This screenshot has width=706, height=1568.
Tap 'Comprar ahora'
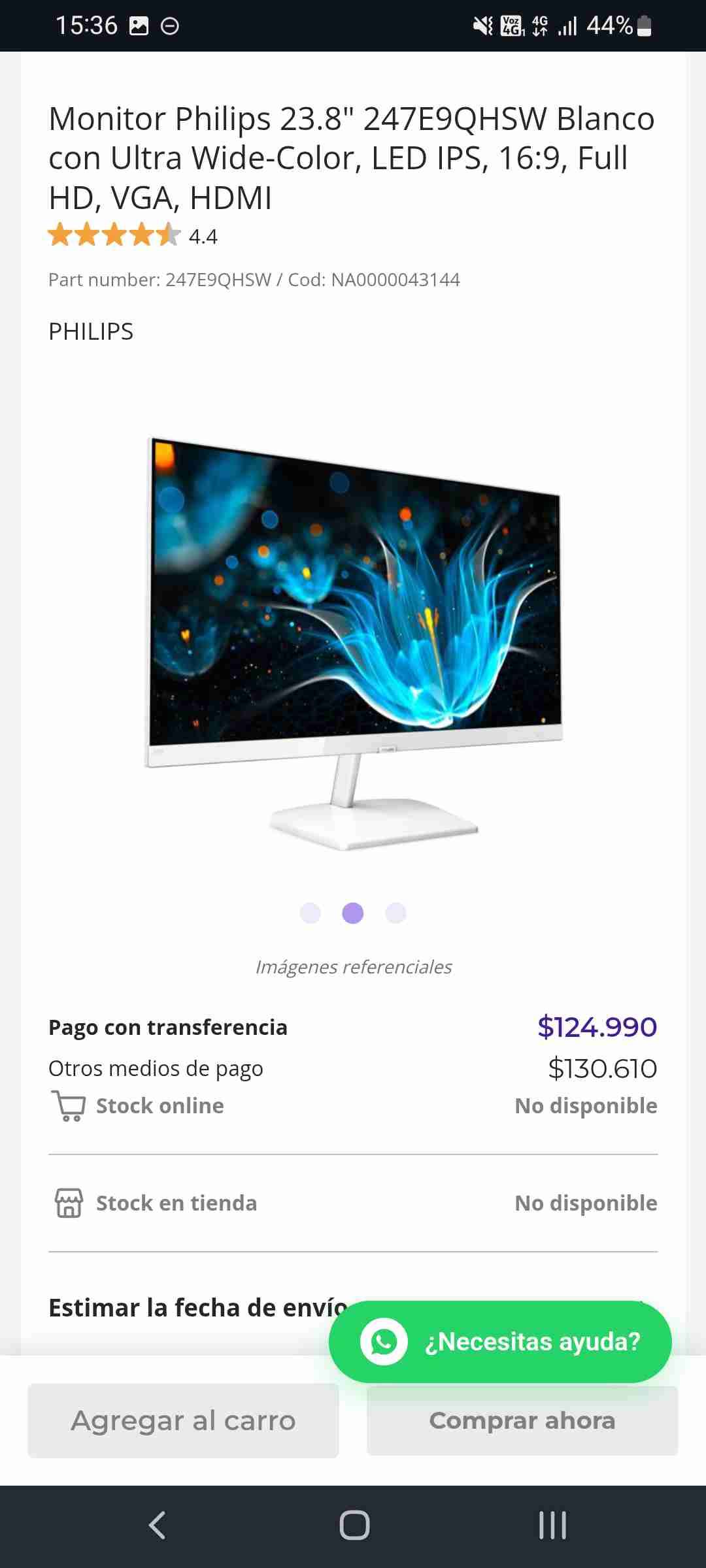tap(522, 1420)
